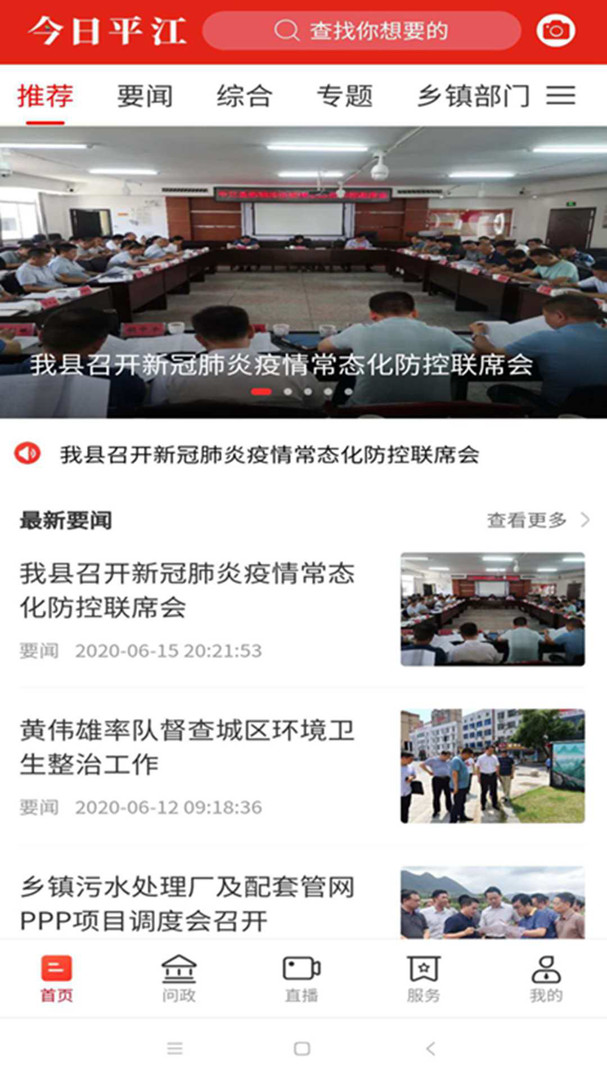Viewport: 607px width, 1080px height.
Task: Tap the system home button
Action: click(302, 1049)
